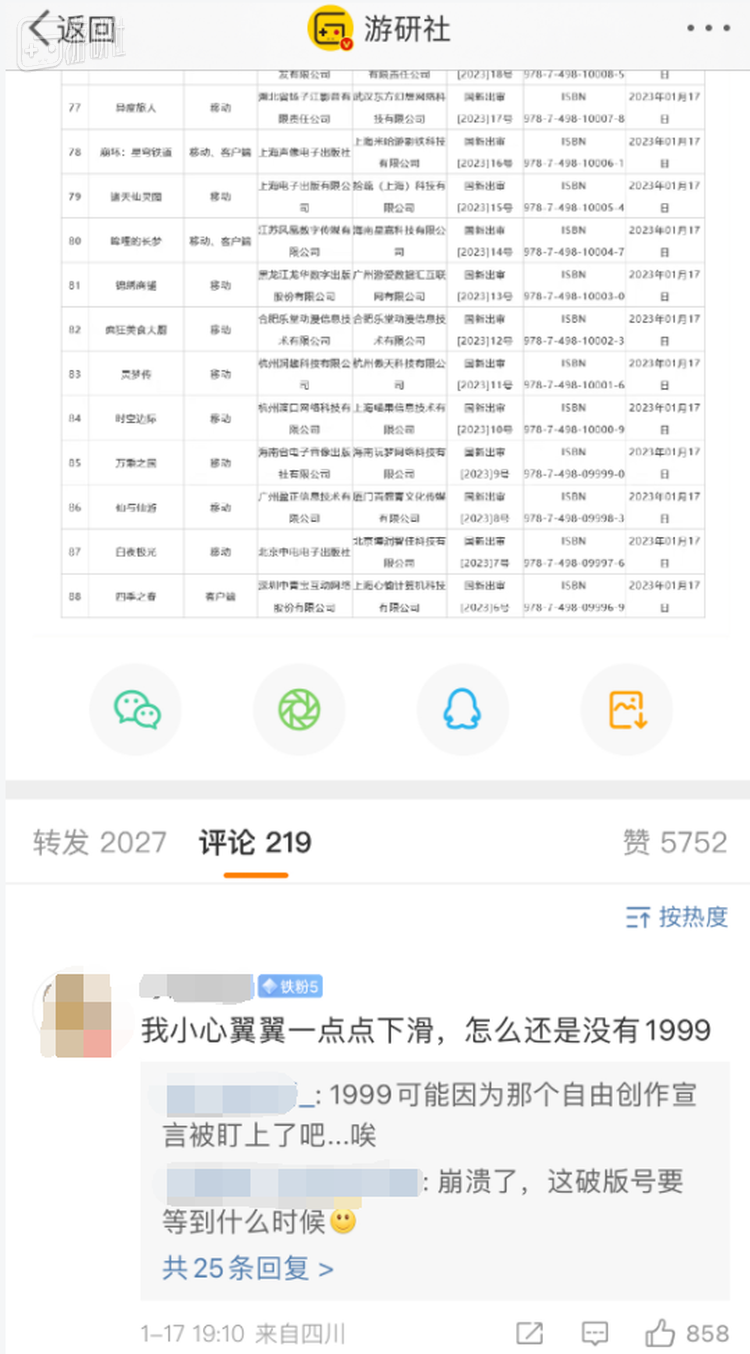Open the three-dot overflow menu
Screen dimensions: 750x1354
tap(711, 29)
